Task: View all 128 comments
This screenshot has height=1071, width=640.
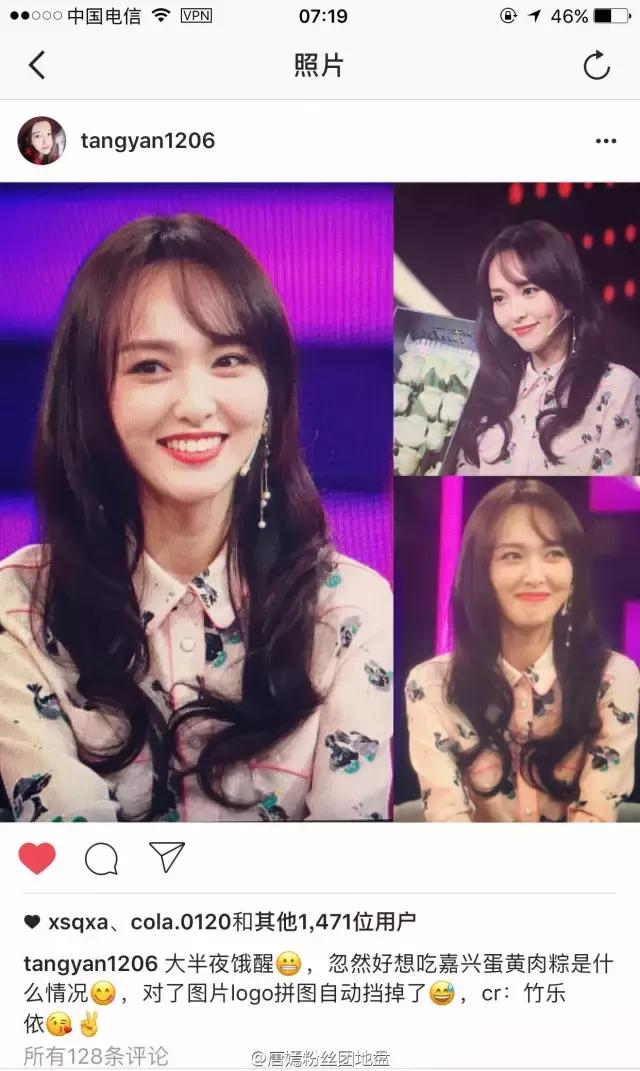Action: pyautogui.click(x=96, y=1055)
